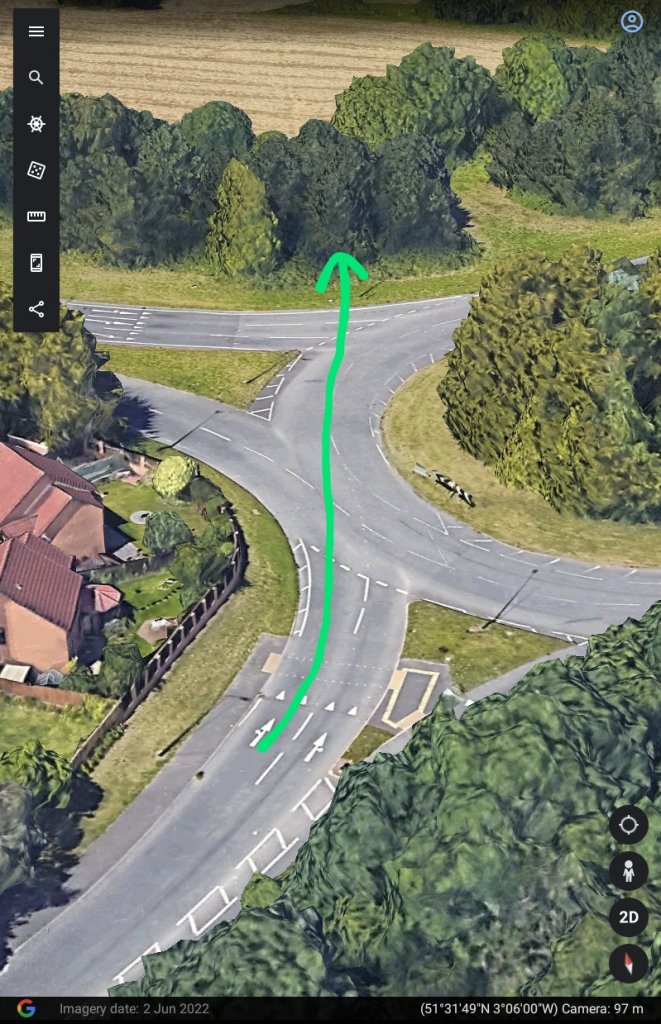Screen dimensions: 661x1024
Task: Open the hamburger menu
Action: [36, 31]
